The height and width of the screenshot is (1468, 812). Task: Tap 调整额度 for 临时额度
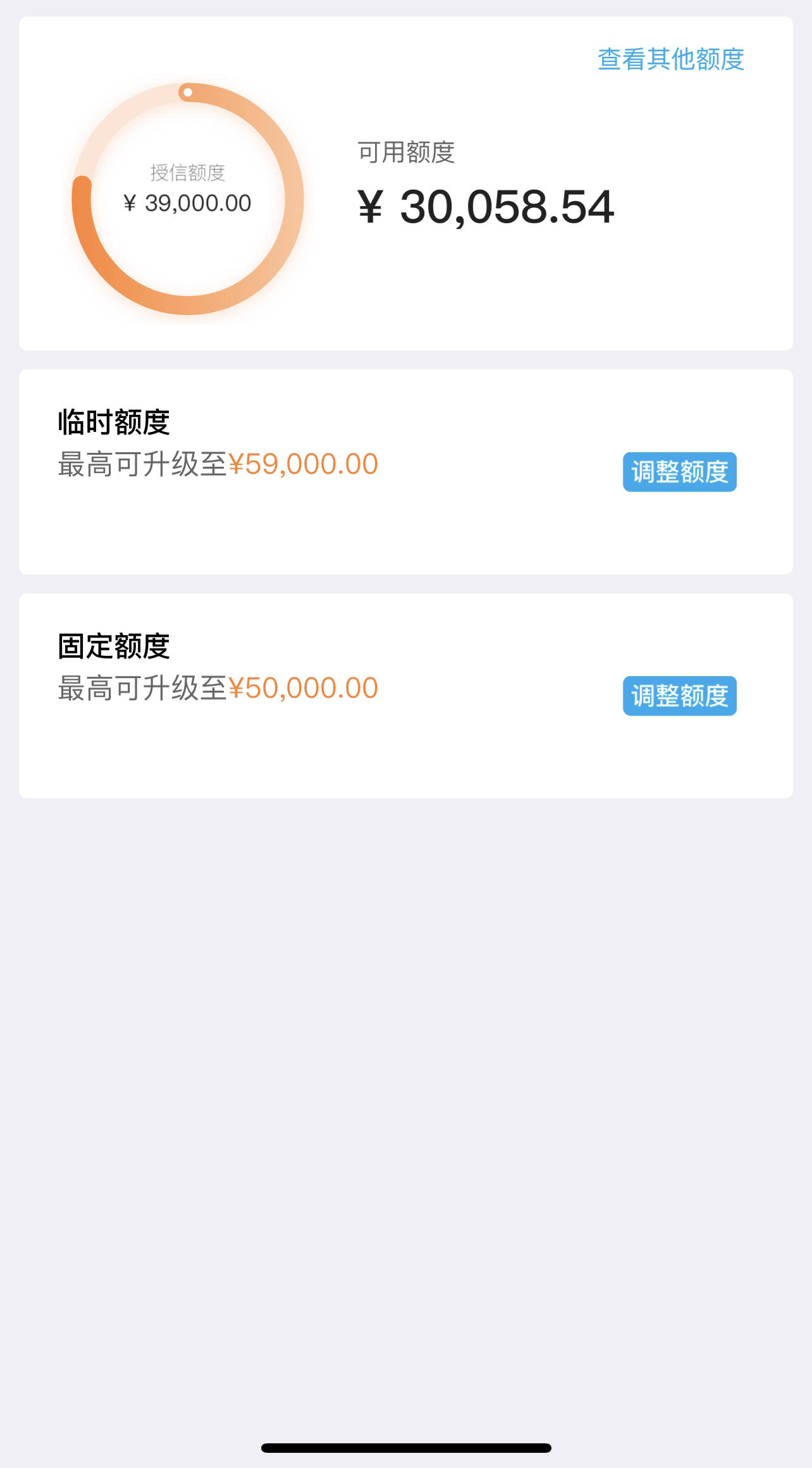click(680, 472)
